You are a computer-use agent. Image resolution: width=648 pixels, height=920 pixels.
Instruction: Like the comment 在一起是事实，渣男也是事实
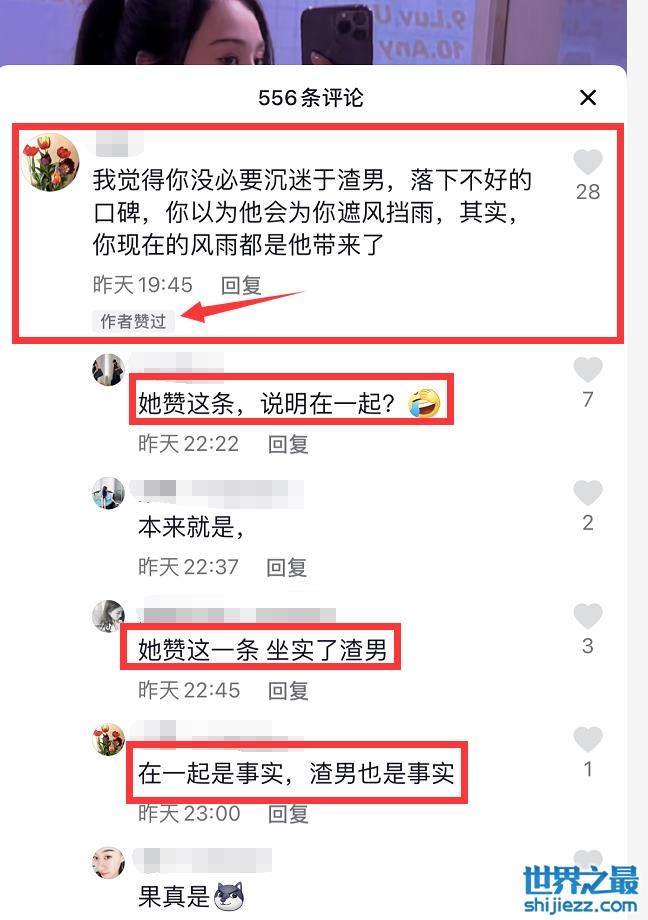588,739
